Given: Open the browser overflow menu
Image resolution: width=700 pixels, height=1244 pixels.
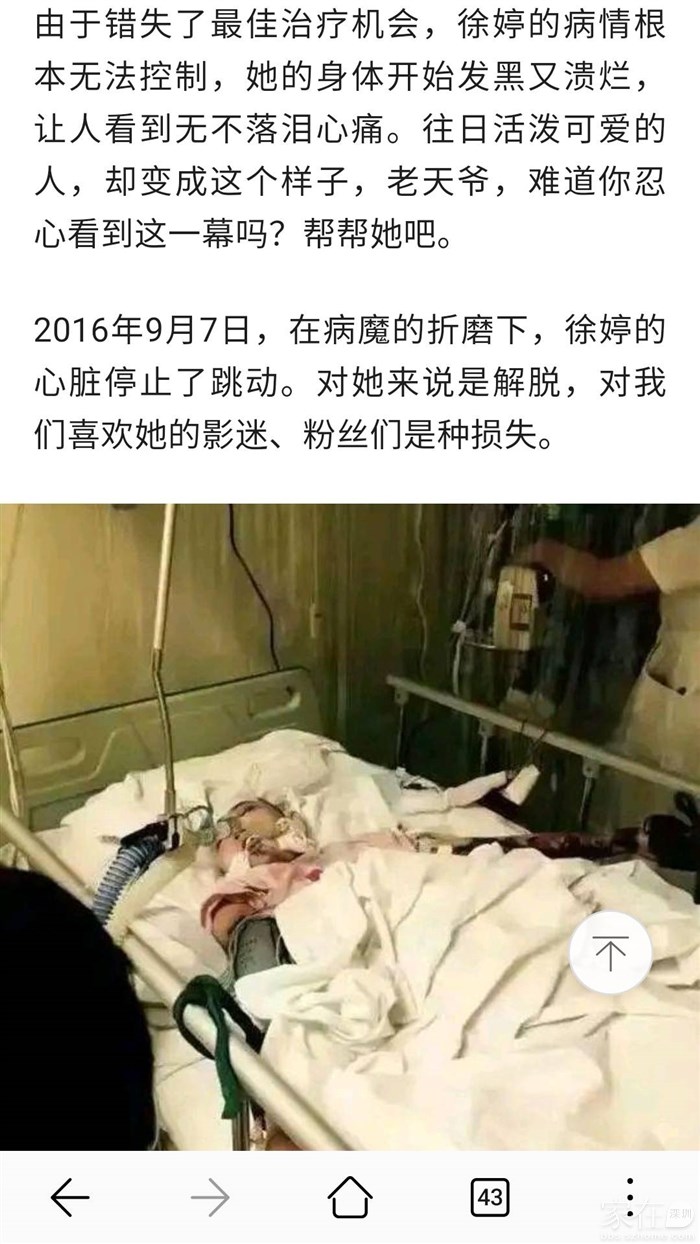Looking at the screenshot, I should [629, 1197].
